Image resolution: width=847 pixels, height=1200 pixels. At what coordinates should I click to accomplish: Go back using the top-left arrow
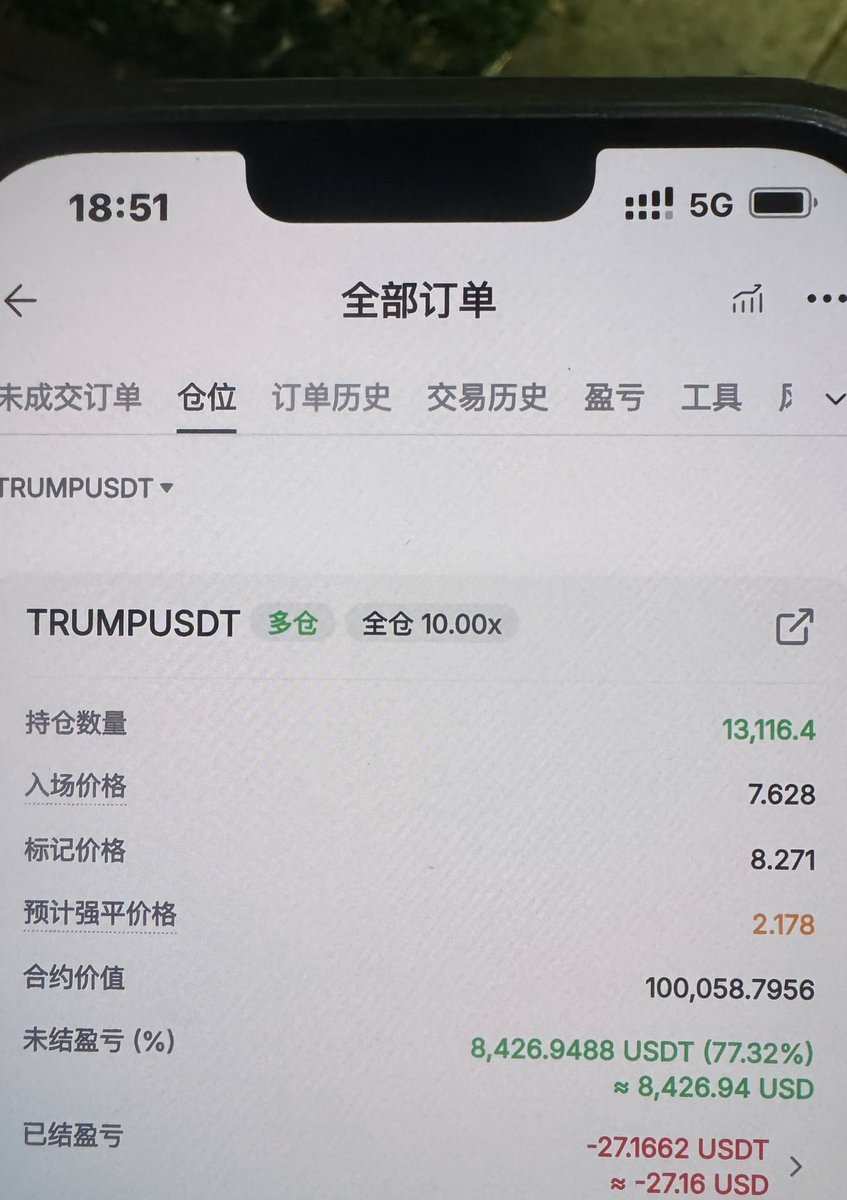click(20, 300)
